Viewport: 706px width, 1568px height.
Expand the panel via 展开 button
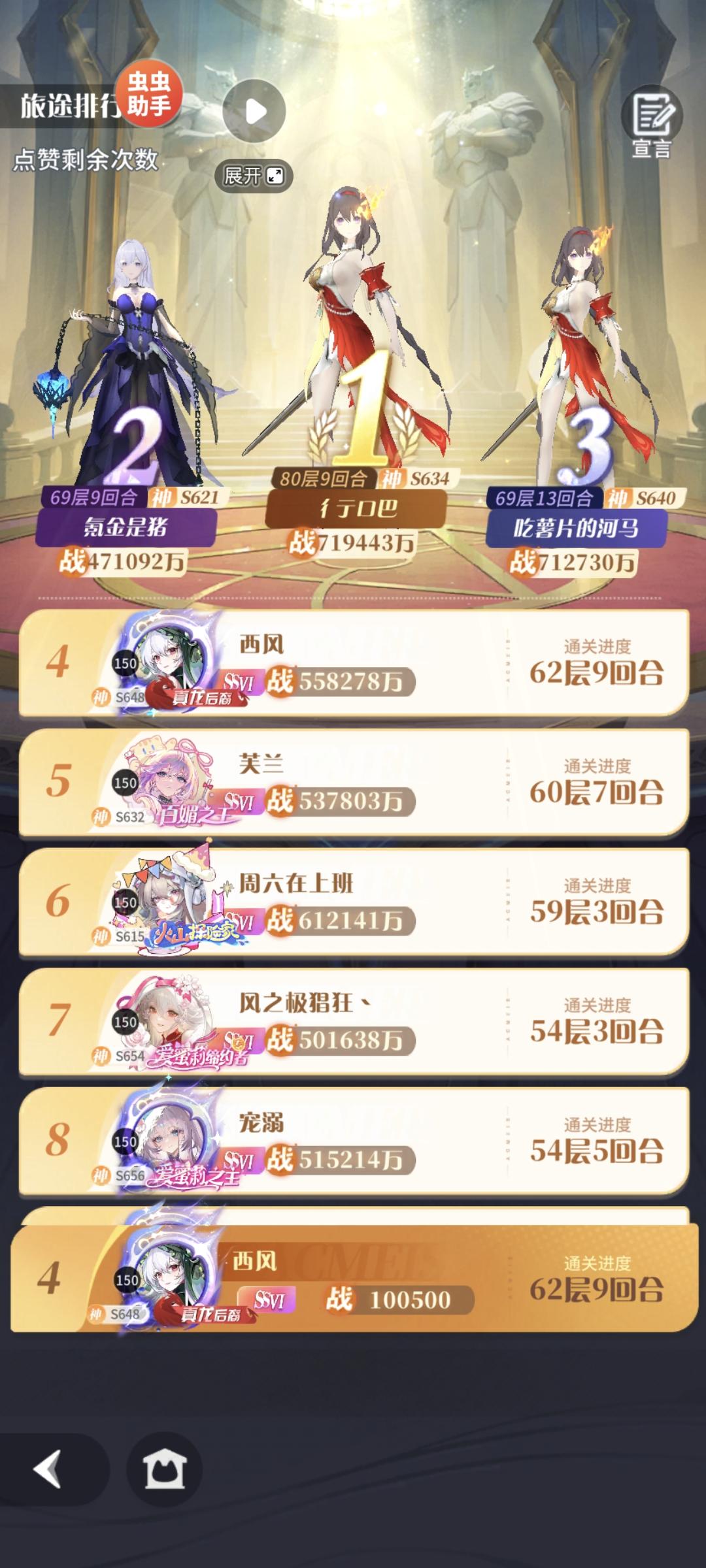click(254, 176)
